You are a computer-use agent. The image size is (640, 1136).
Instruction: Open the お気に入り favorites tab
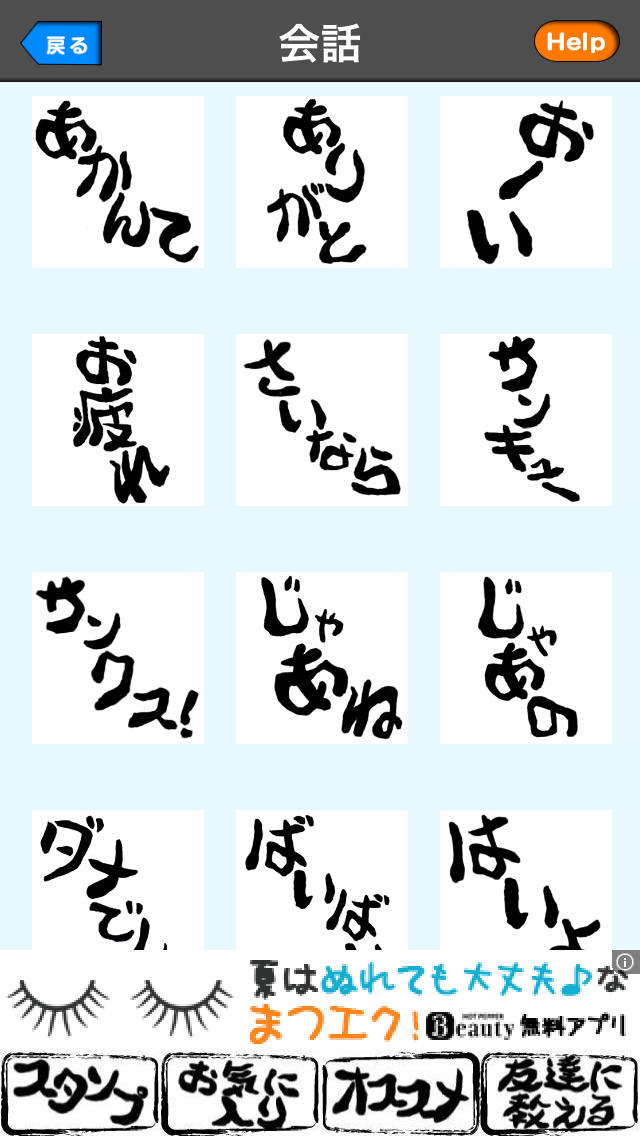[x=240, y=1093]
